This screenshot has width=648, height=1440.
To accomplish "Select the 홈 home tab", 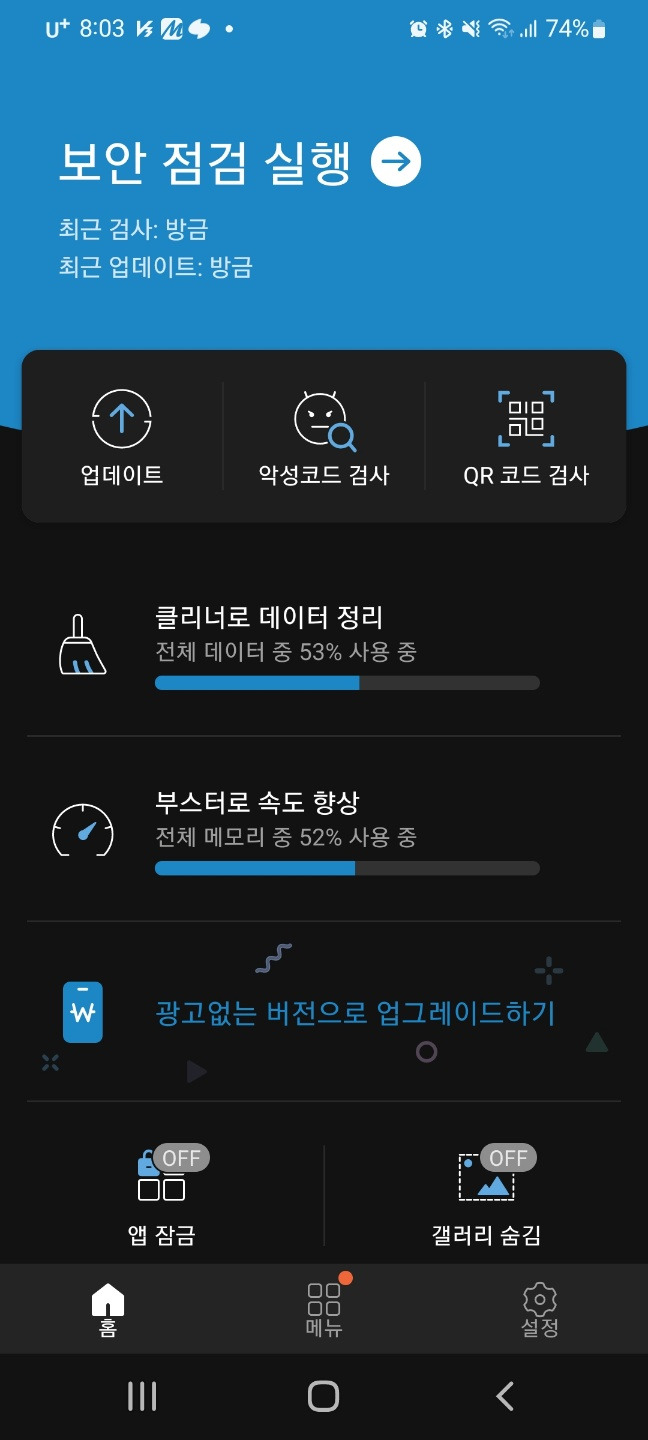I will click(108, 1310).
